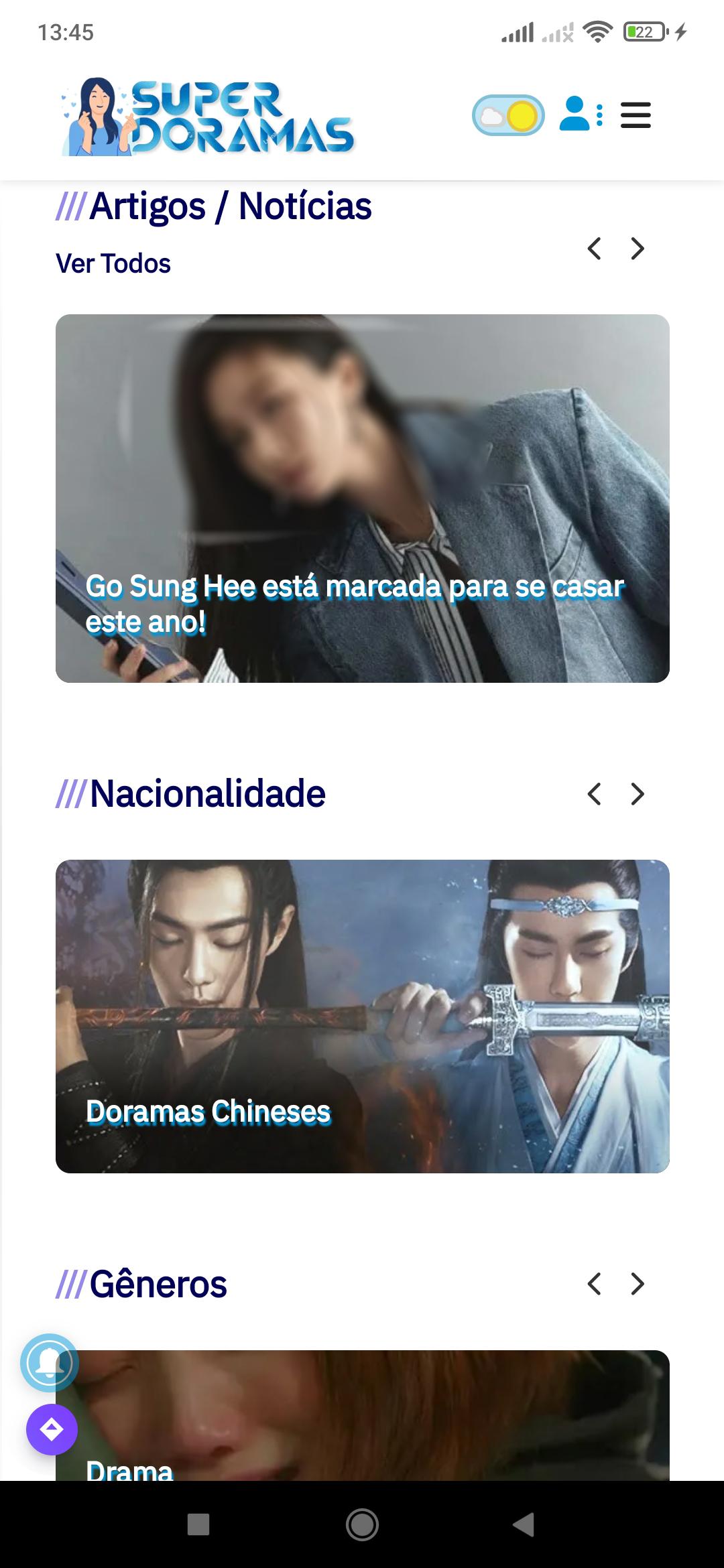The height and width of the screenshot is (1568, 724).
Task: Show next Gêneros card
Action: click(638, 1284)
